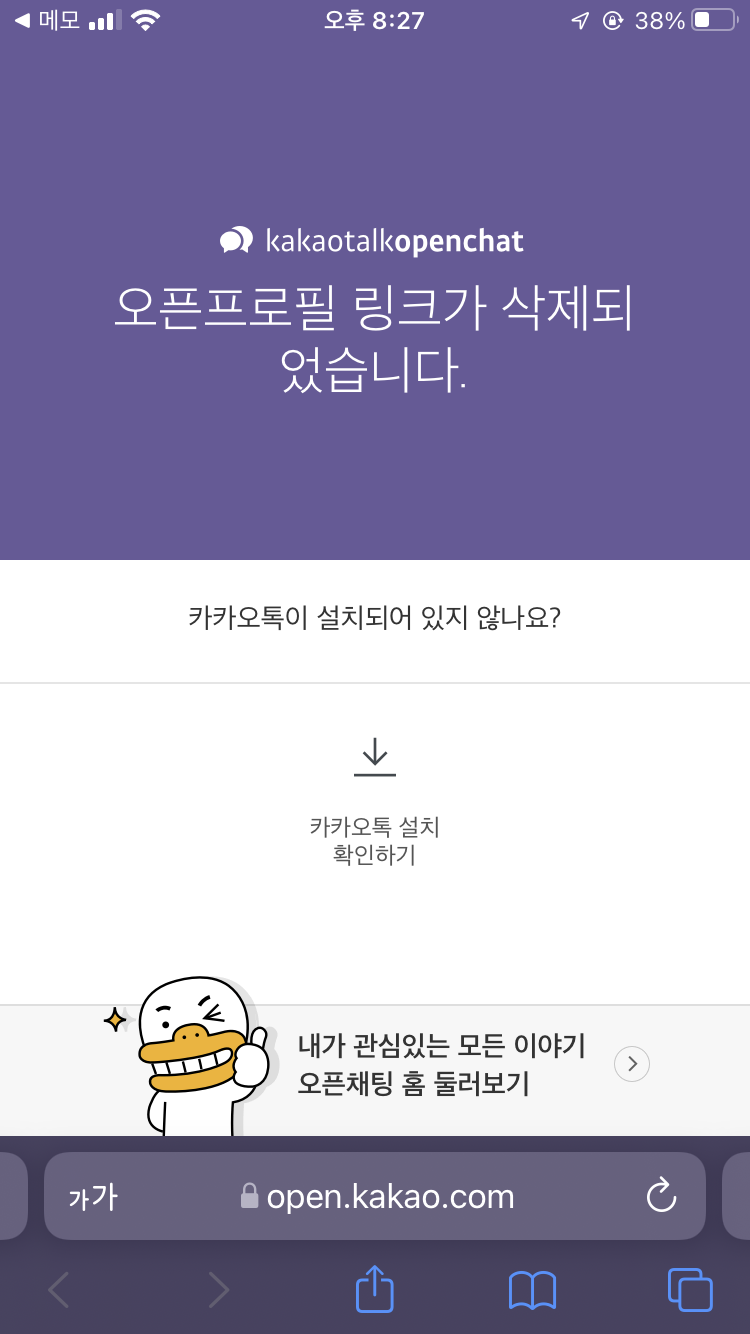Show all open Safari tabs
The width and height of the screenshot is (750, 1334).
pyautogui.click(x=690, y=1290)
